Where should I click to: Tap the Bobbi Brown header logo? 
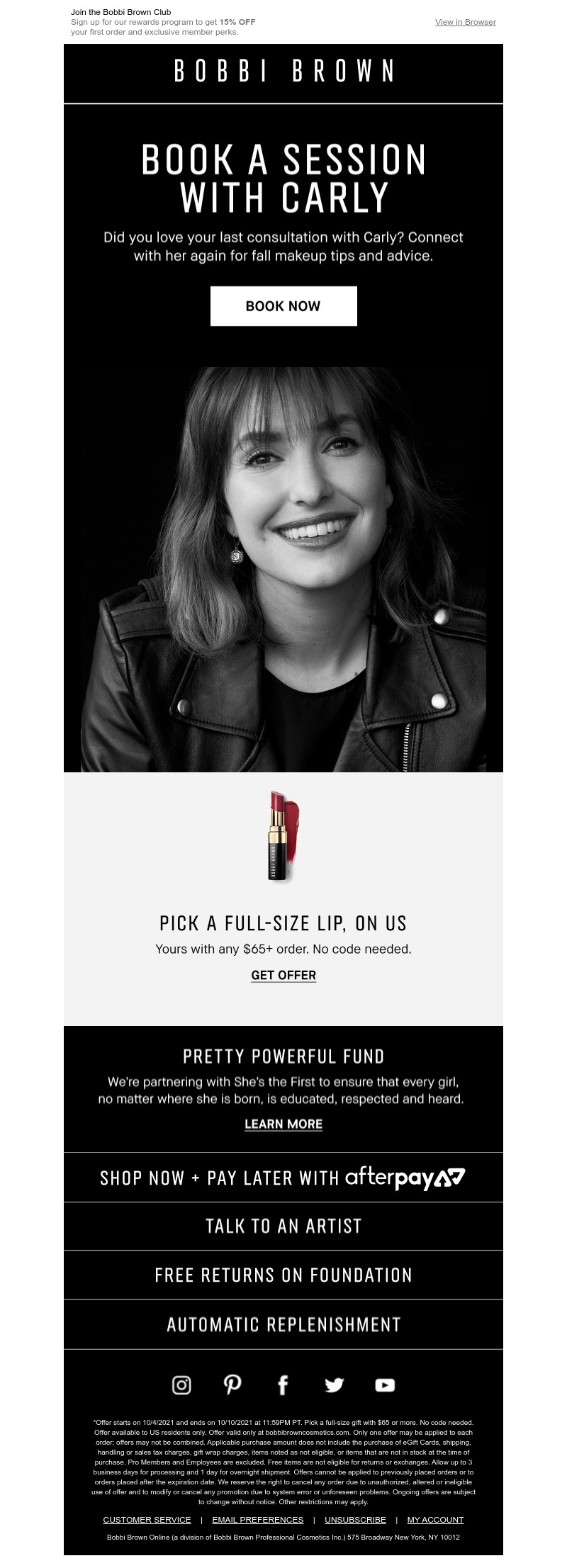tap(283, 72)
